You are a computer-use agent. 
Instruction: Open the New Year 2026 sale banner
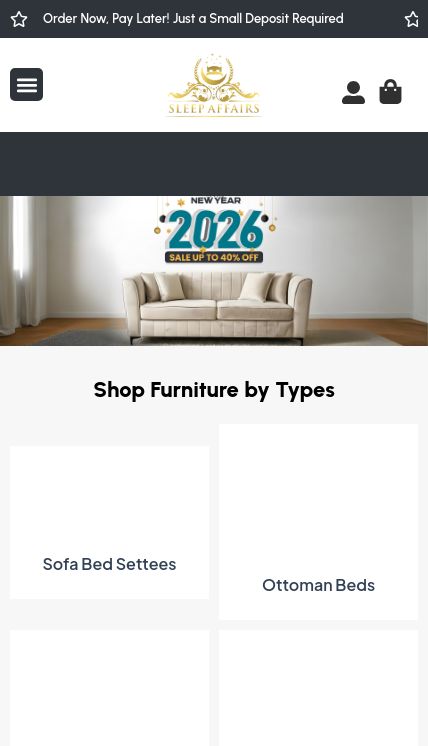click(214, 271)
